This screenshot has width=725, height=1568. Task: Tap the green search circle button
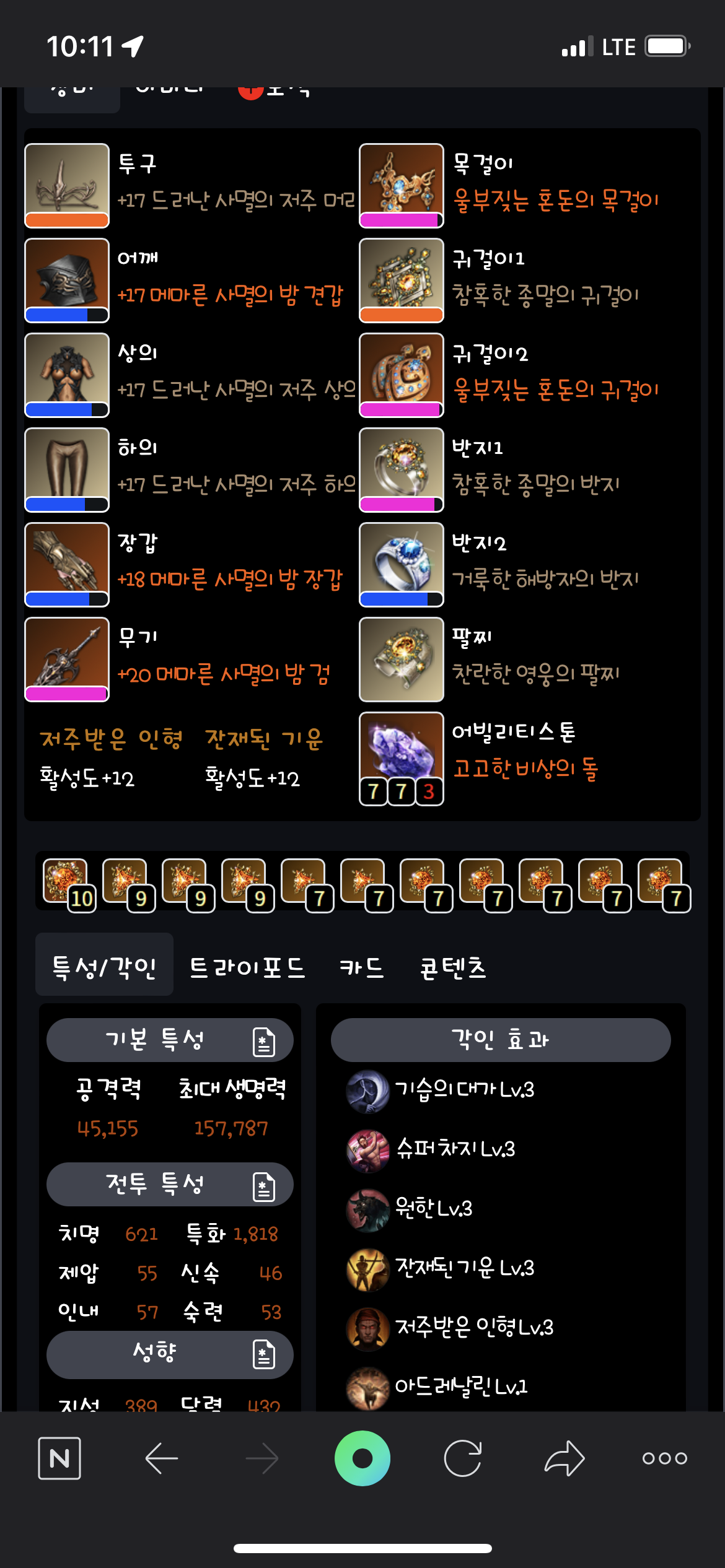[x=362, y=1458]
